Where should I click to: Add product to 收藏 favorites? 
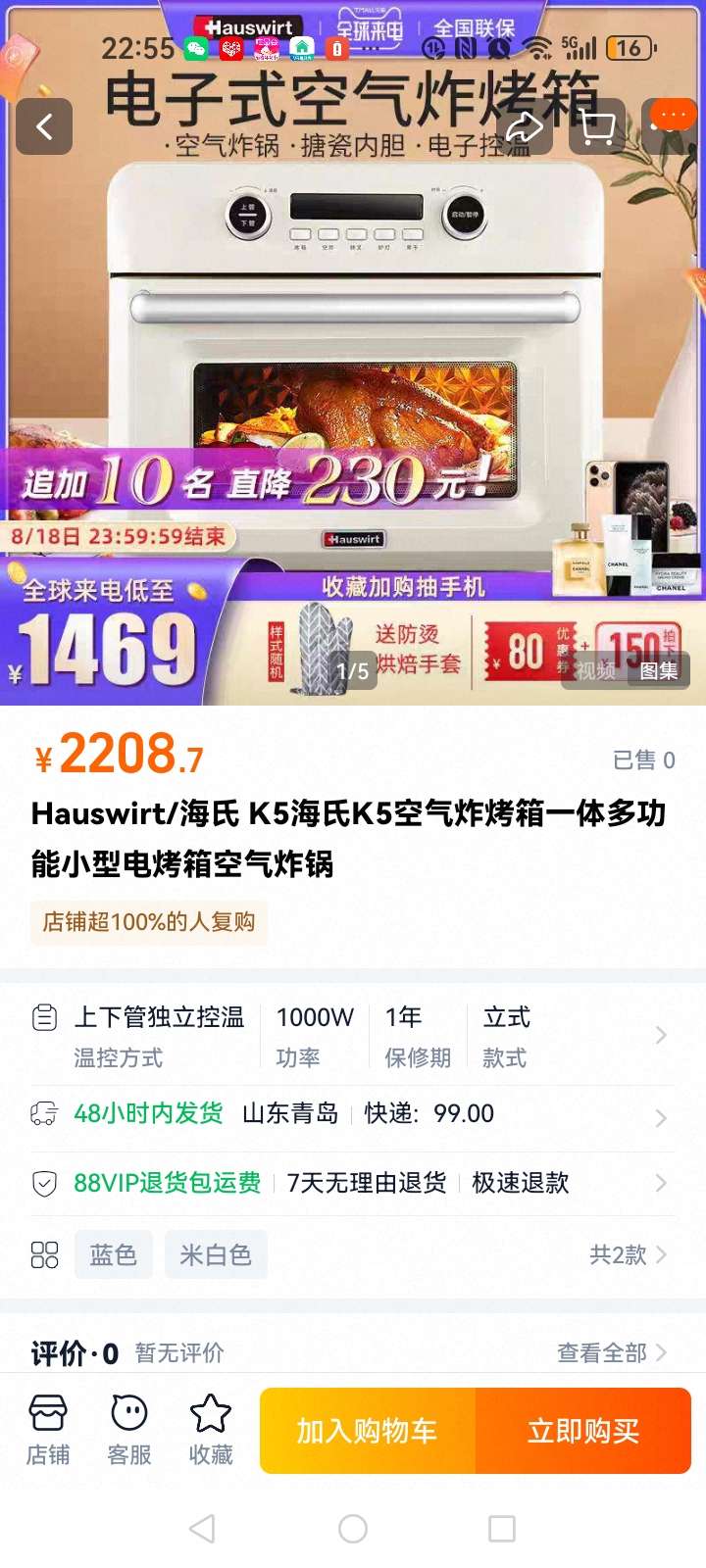coord(211,1430)
